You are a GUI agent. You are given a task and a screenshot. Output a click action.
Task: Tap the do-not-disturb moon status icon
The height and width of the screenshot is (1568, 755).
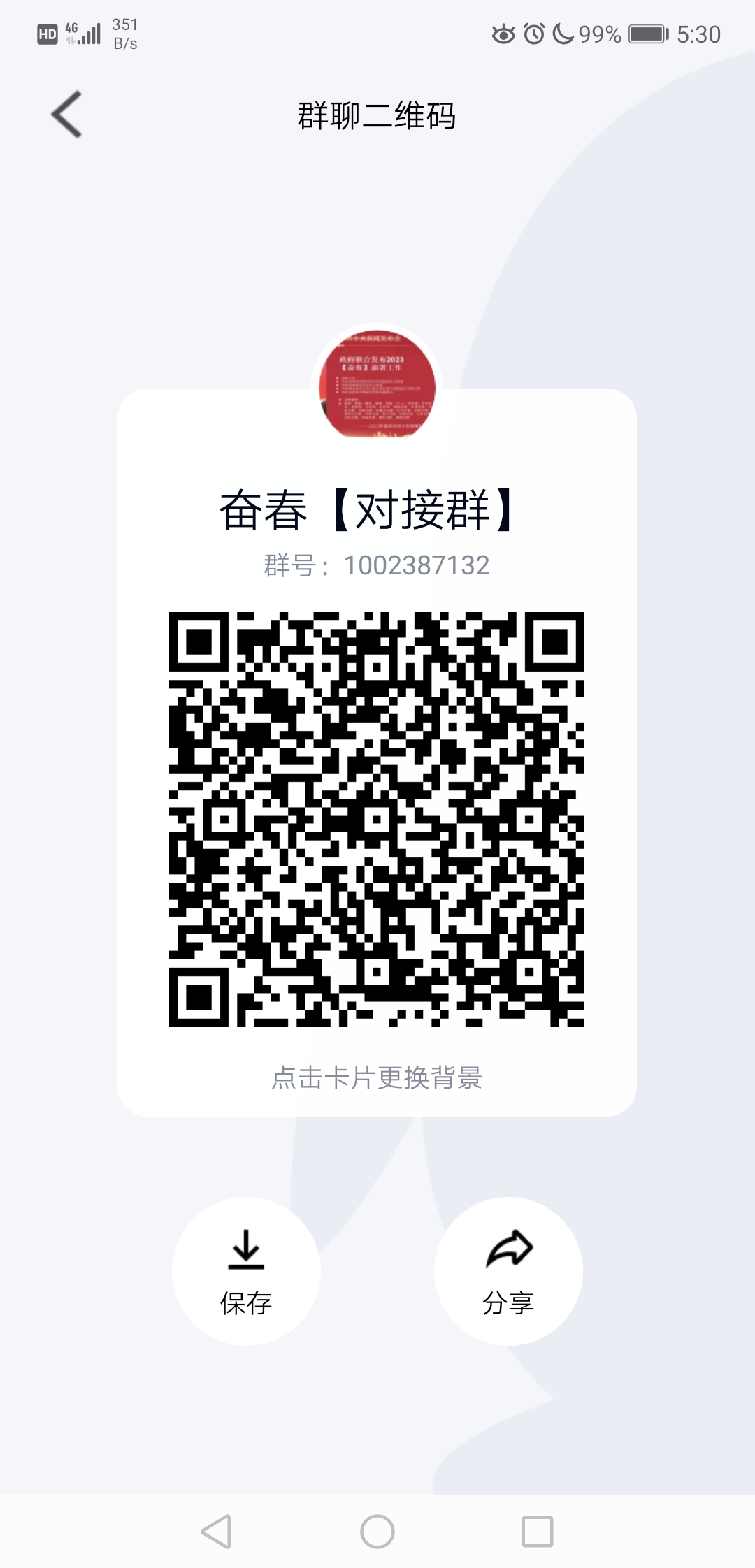point(561,33)
